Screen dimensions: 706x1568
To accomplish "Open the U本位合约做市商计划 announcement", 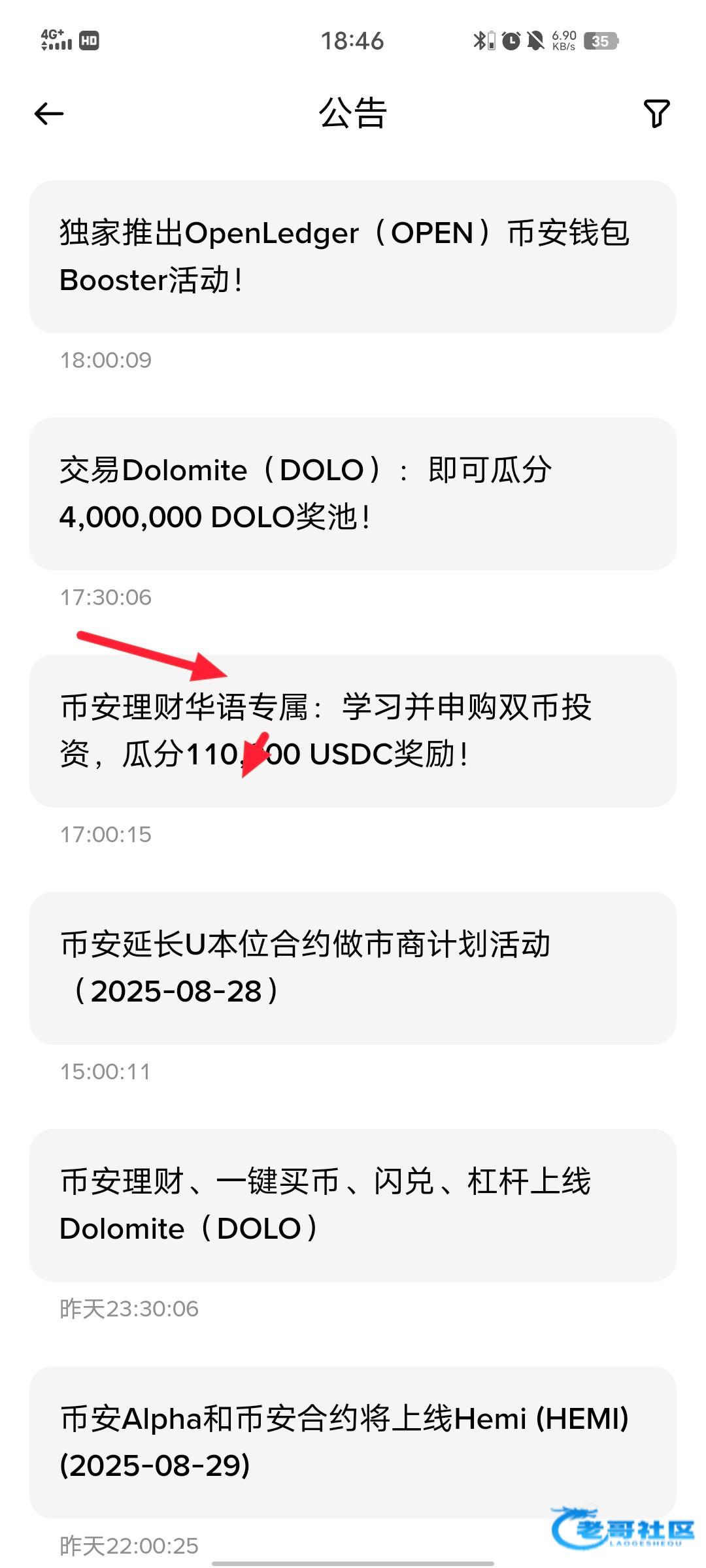I will pyautogui.click(x=353, y=968).
